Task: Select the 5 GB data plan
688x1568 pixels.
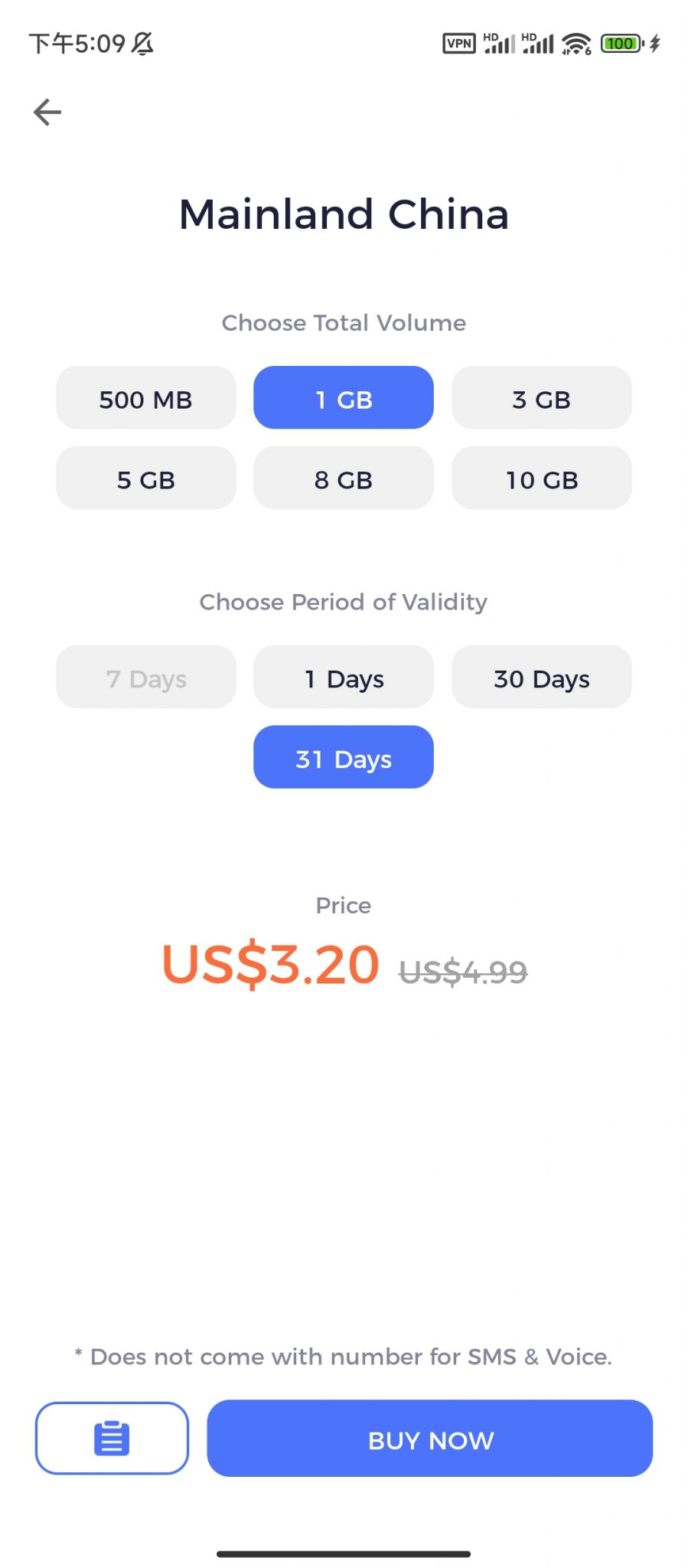Action: pos(145,479)
